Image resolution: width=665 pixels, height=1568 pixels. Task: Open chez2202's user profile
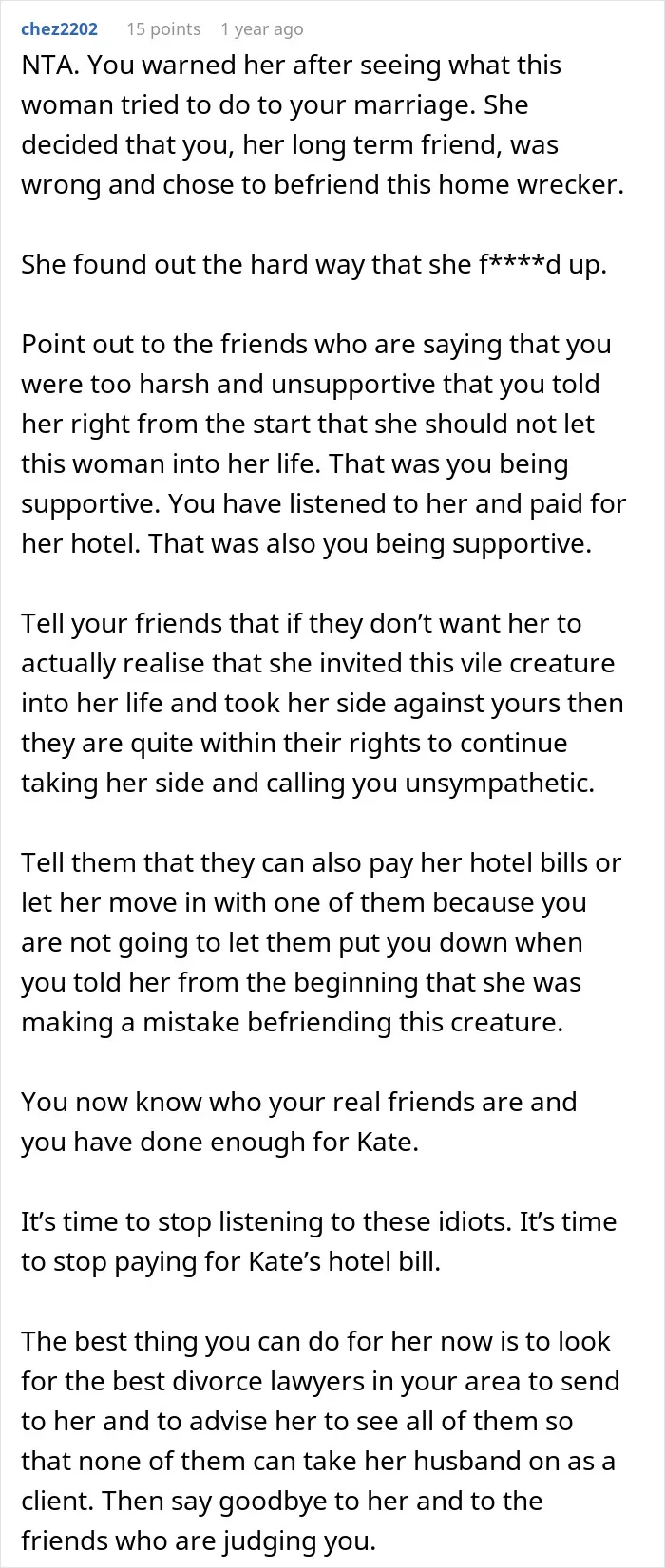pyautogui.click(x=59, y=28)
